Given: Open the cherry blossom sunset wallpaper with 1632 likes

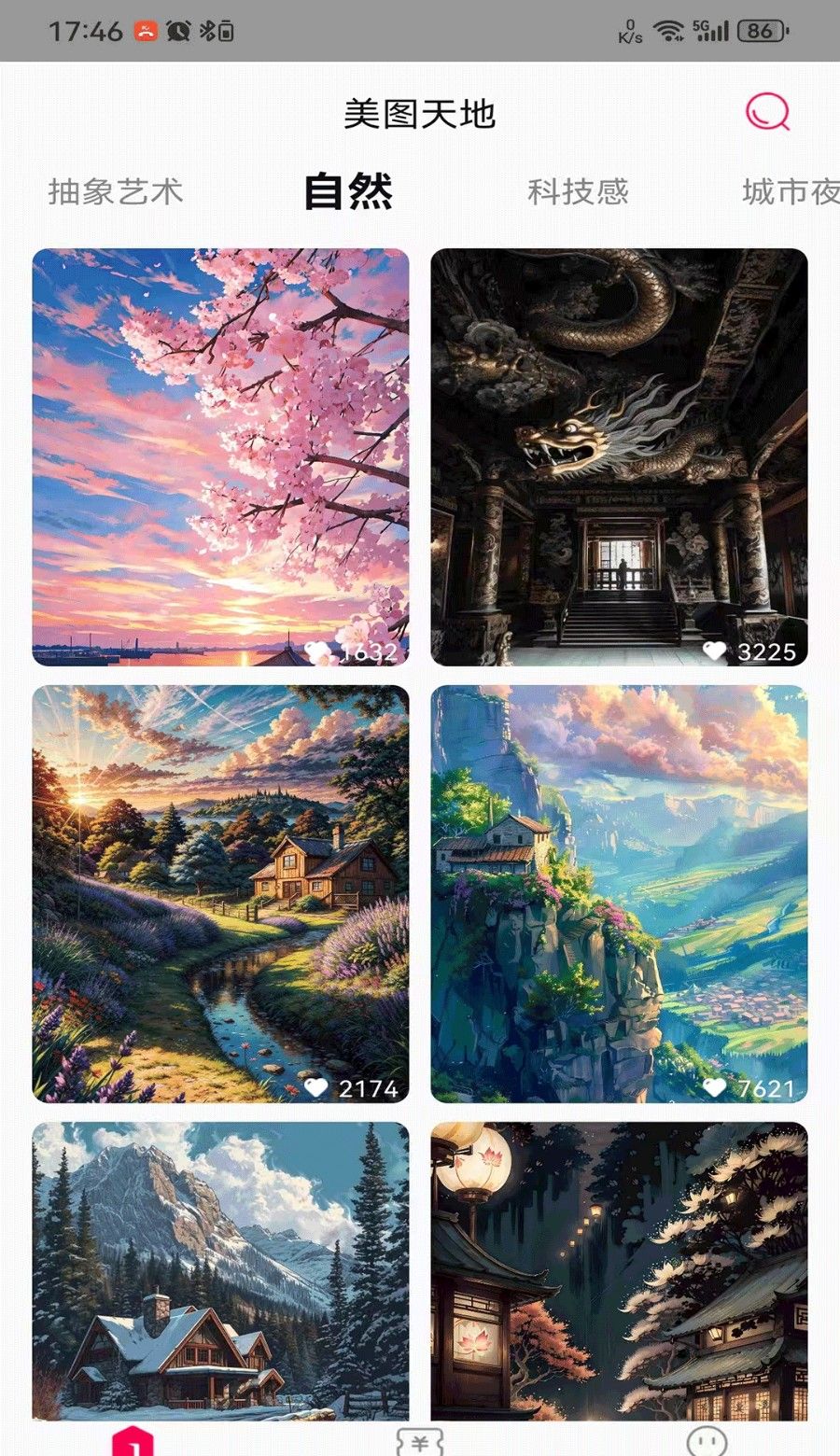Looking at the screenshot, I should tap(220, 456).
